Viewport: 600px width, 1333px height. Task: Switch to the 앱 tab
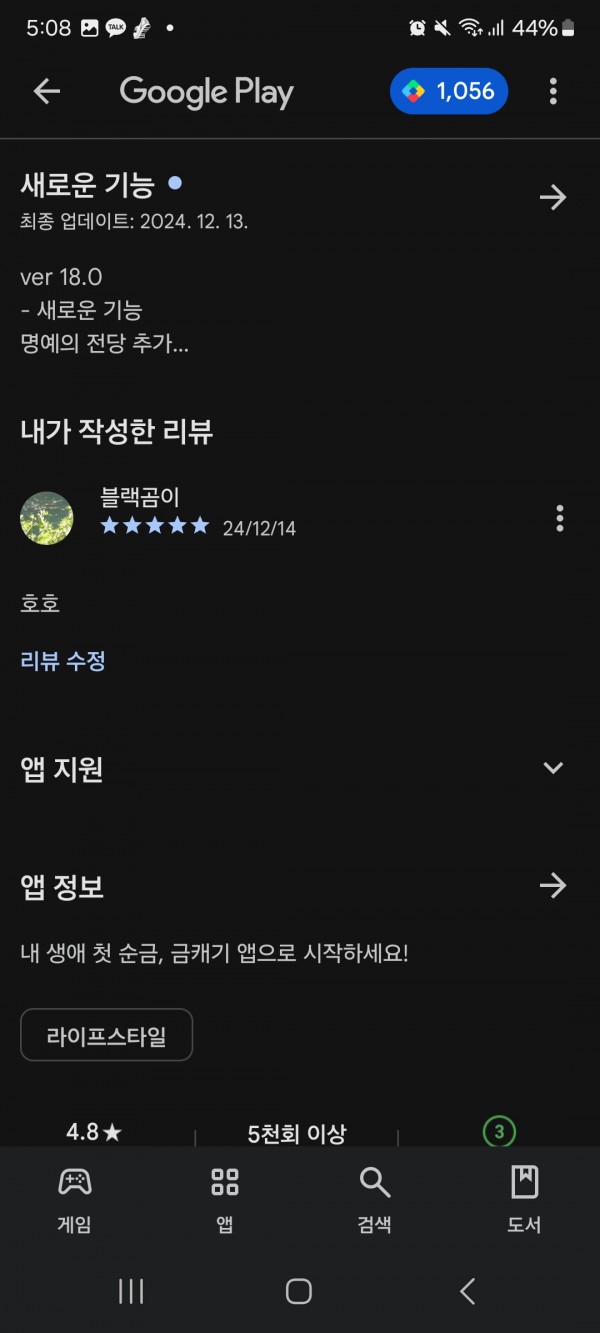coord(225,1199)
